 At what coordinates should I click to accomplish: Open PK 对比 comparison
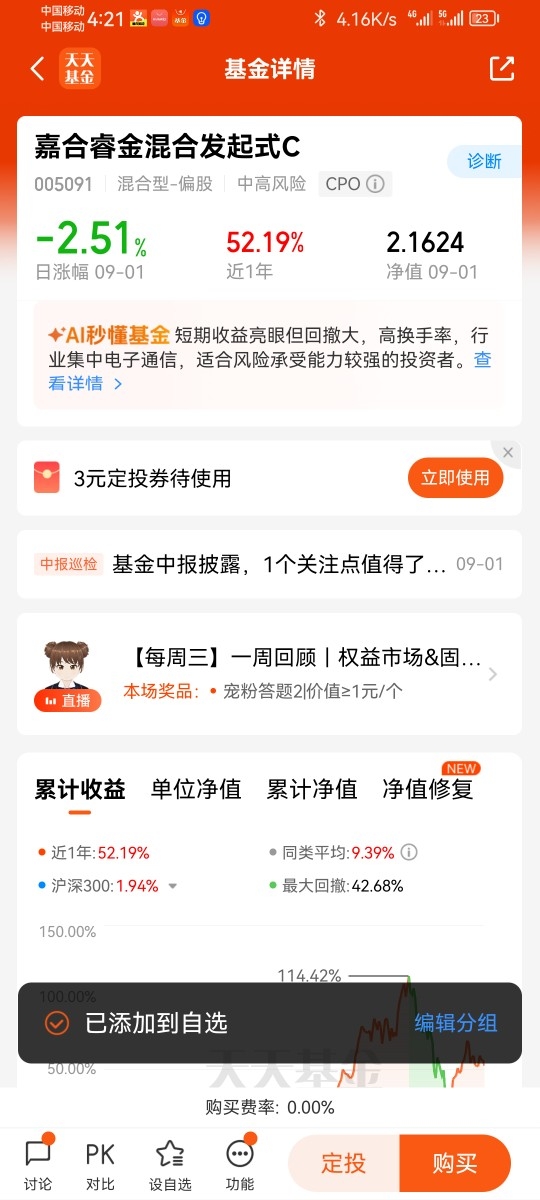(x=100, y=1164)
